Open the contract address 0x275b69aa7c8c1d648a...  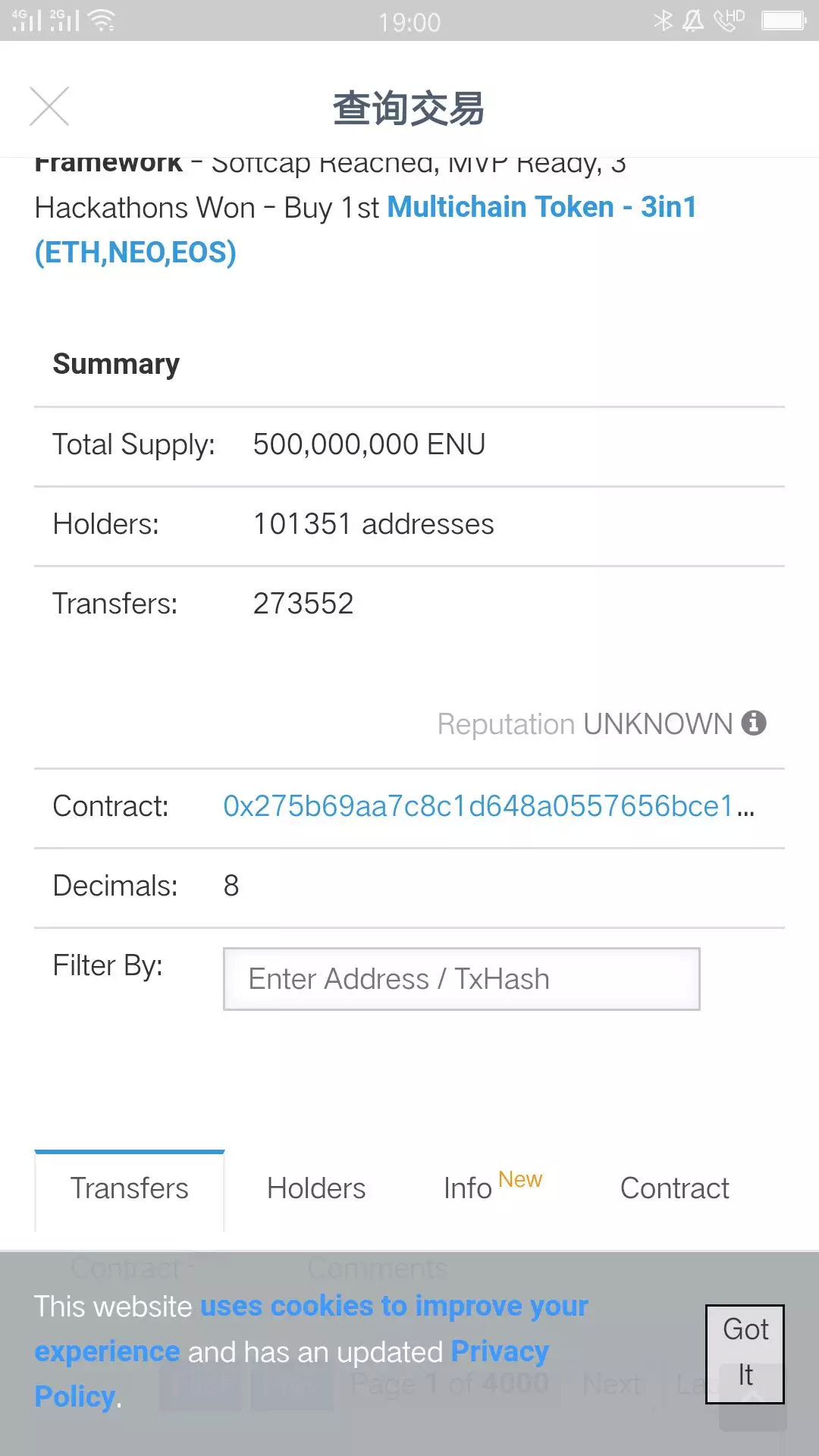(488, 806)
